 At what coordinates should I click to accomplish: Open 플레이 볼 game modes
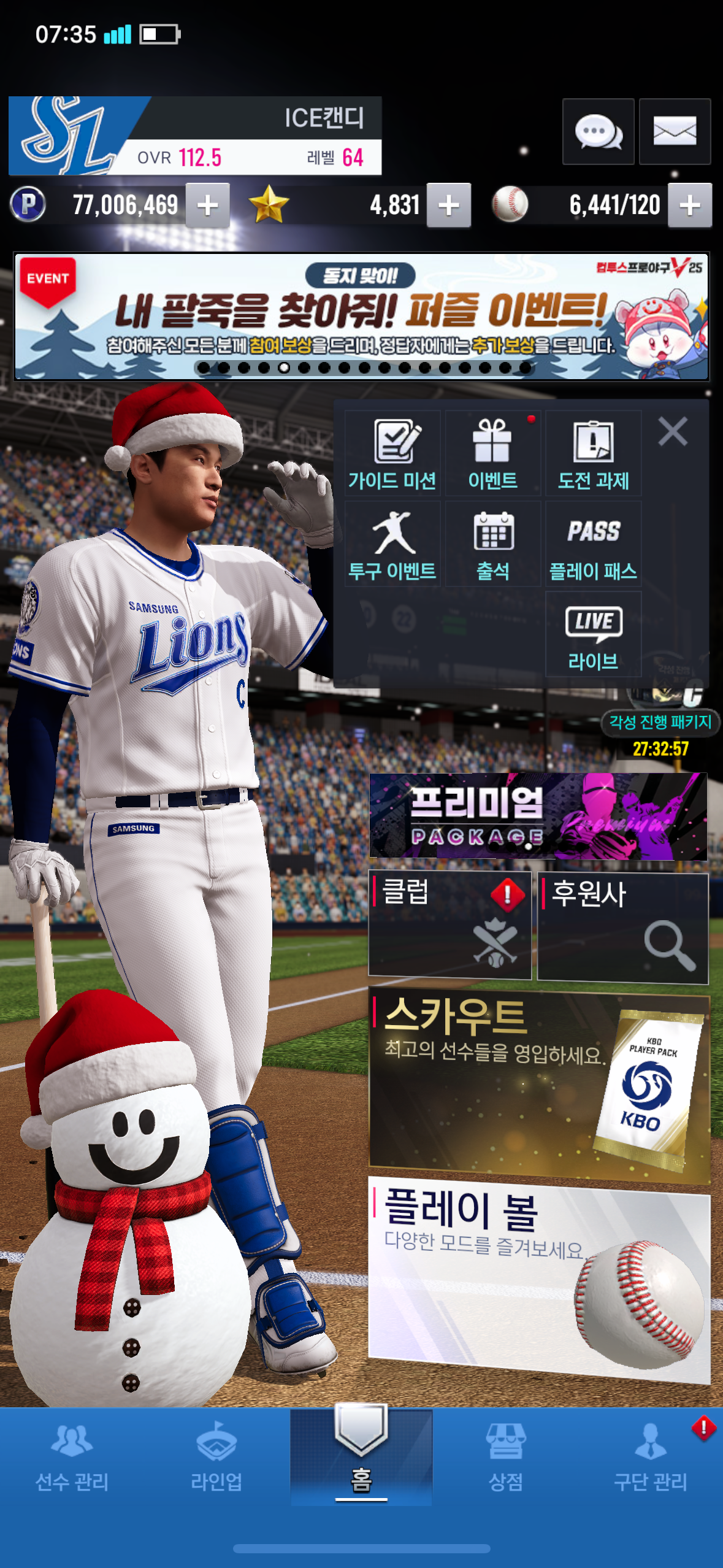[539, 1278]
